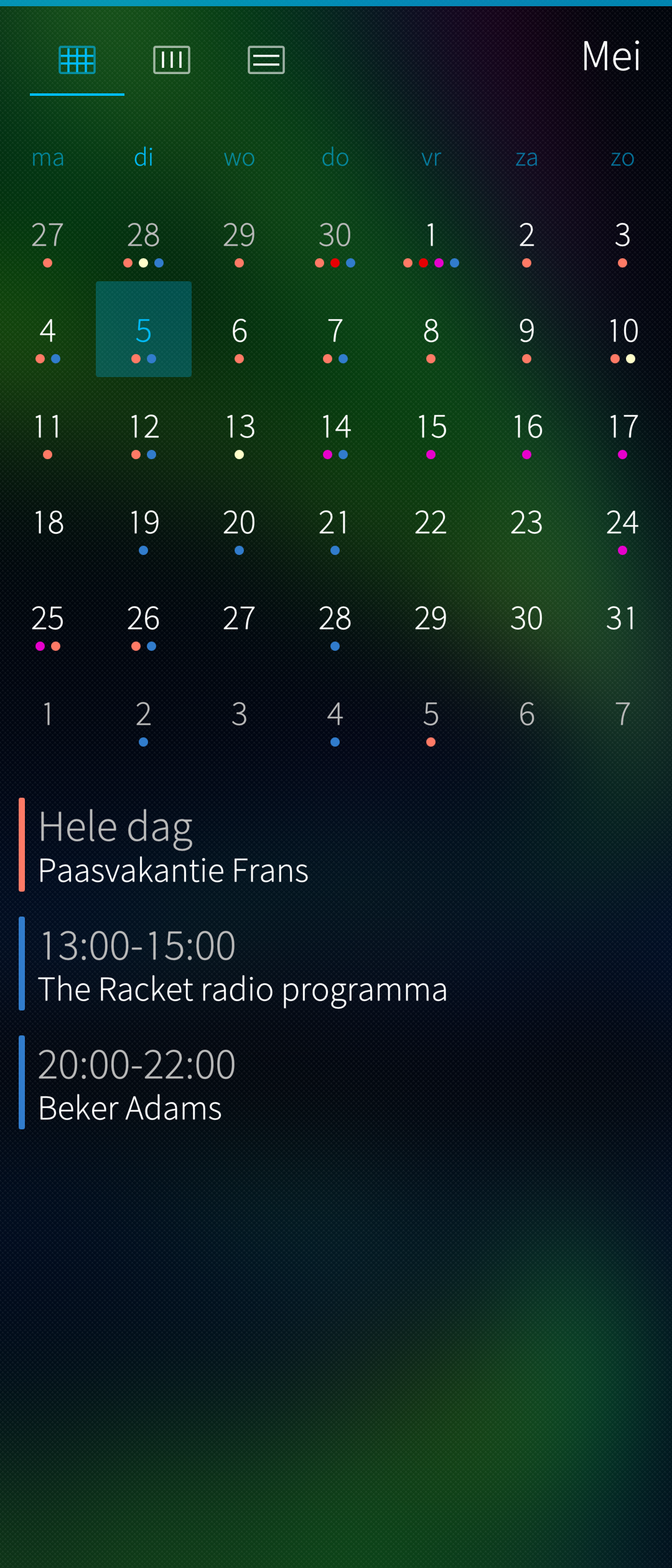Click the orange bar beside 'Hele dag'
Viewport: 672px width, 1568px height.
(22, 843)
